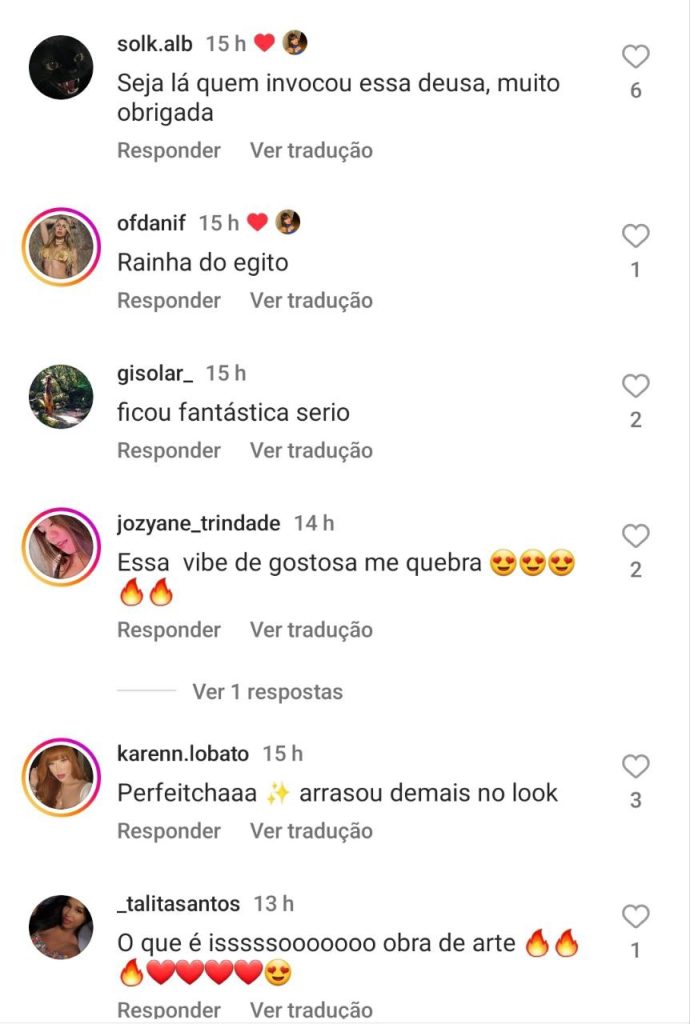Translate gisolar_'s comment
Viewport: 690px width, 1024px height.
(311, 450)
